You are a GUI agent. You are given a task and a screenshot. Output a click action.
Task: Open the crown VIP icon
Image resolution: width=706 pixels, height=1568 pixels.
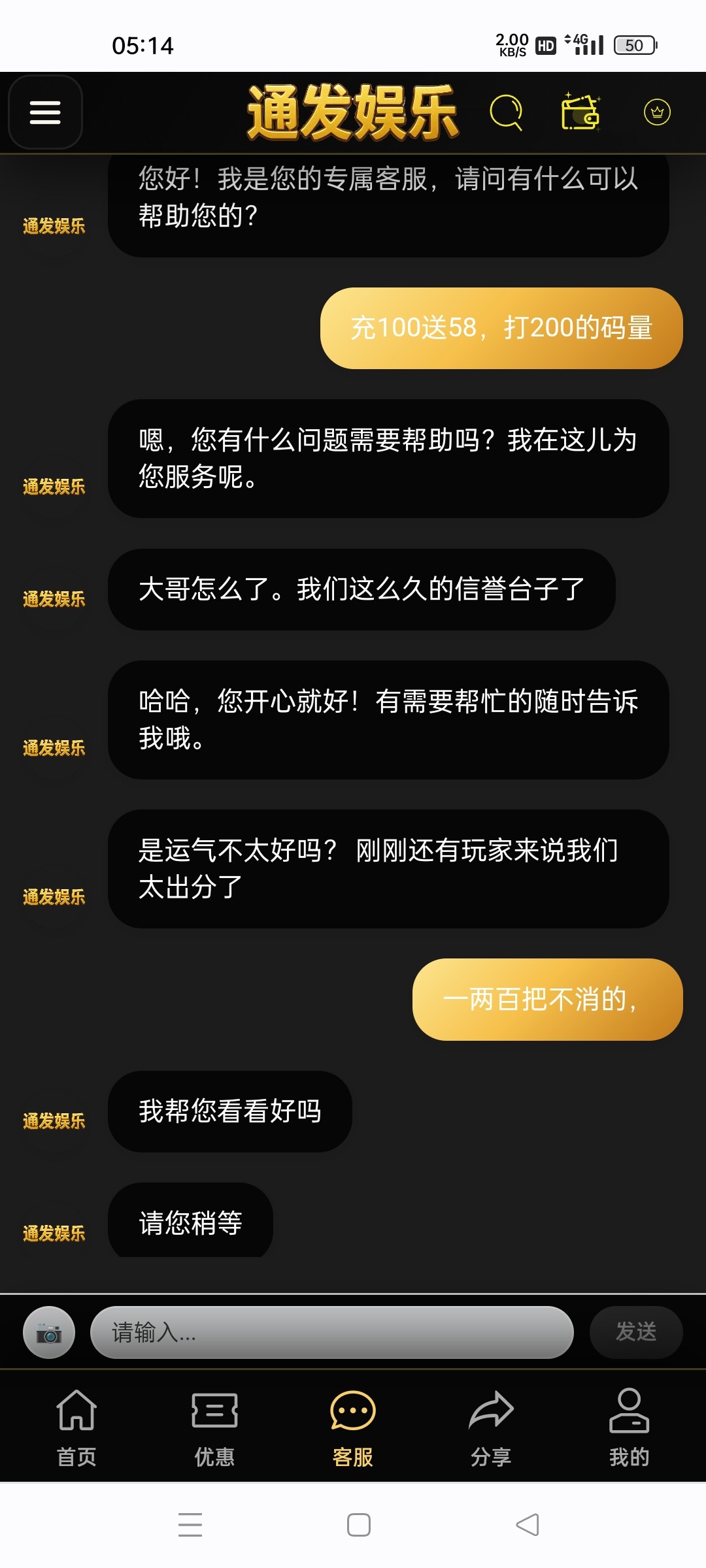point(657,112)
